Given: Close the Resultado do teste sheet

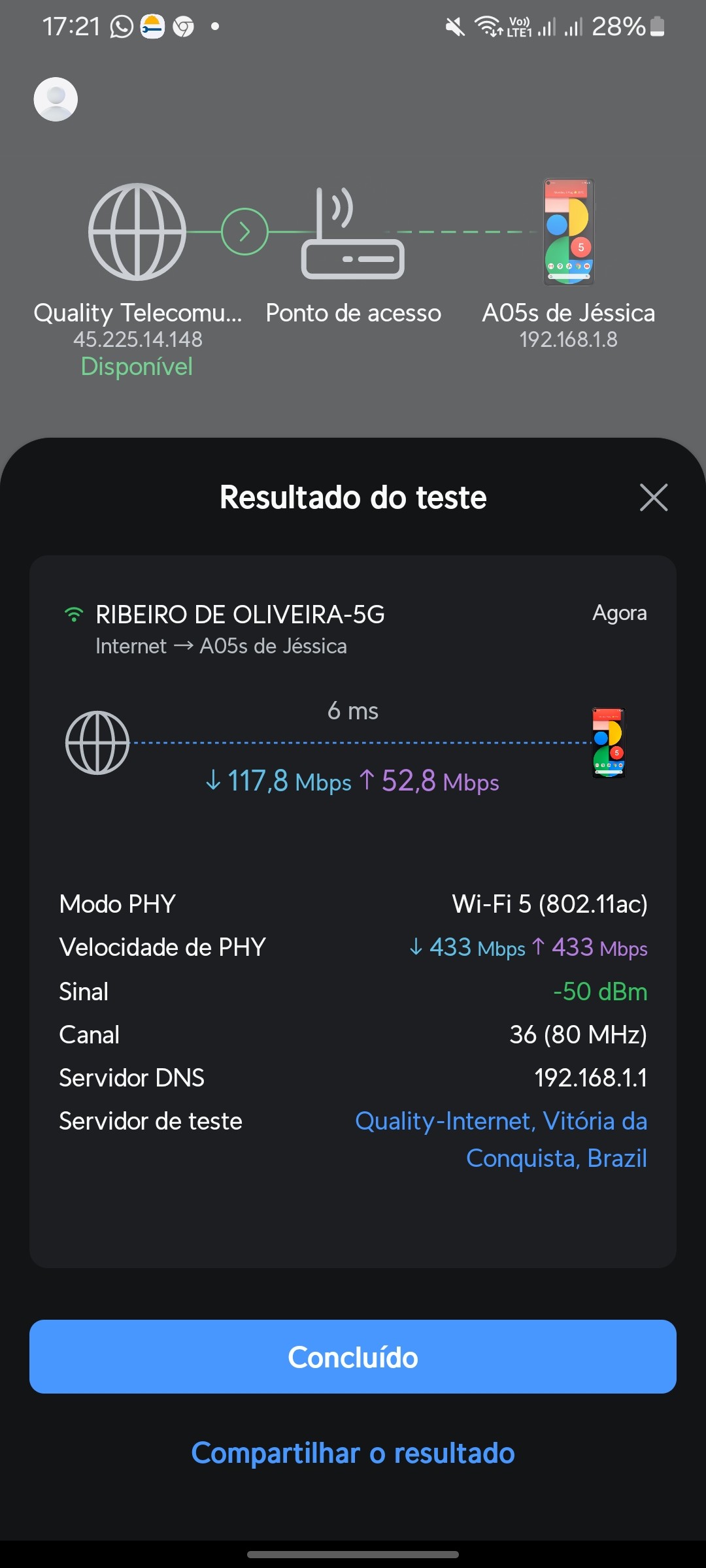Looking at the screenshot, I should (653, 498).
